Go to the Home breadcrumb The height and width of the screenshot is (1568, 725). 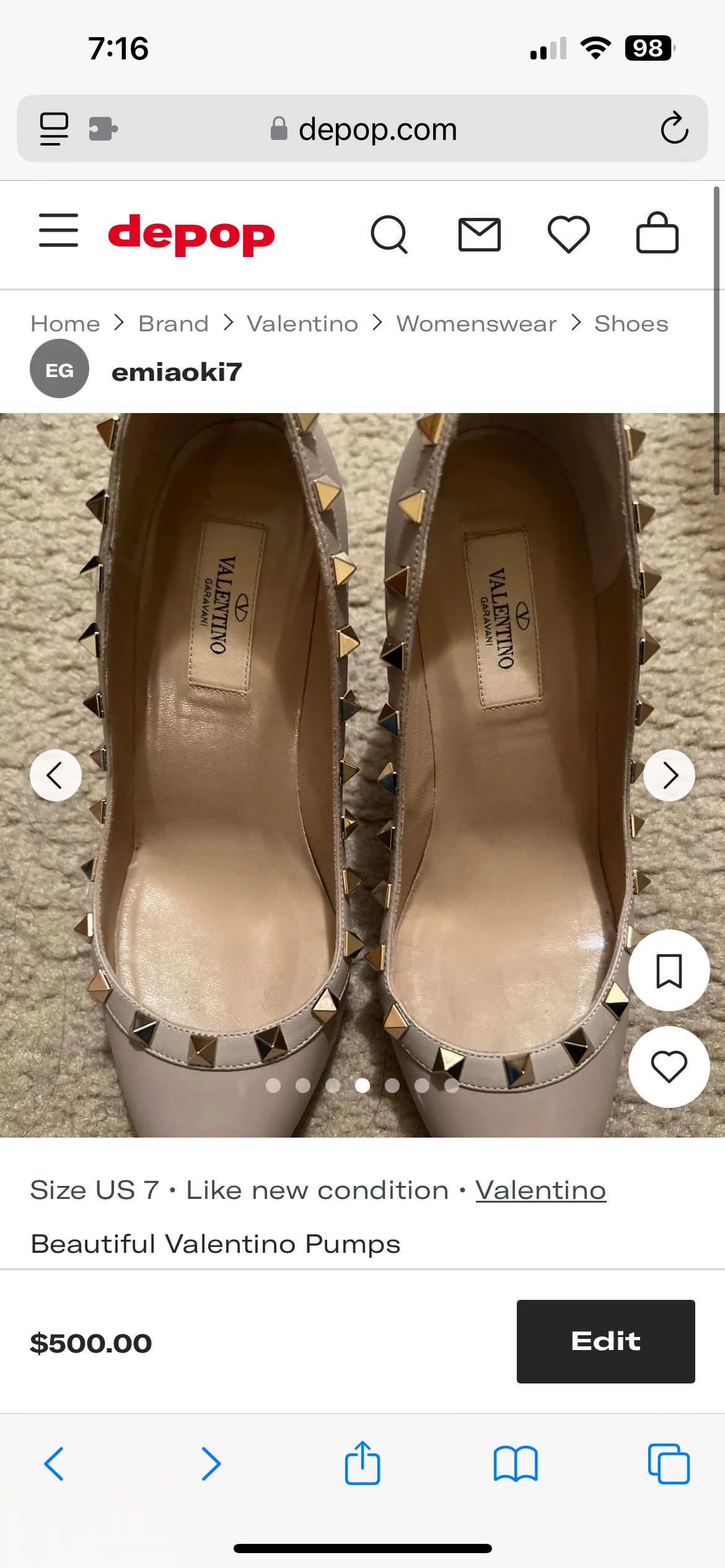[65, 323]
